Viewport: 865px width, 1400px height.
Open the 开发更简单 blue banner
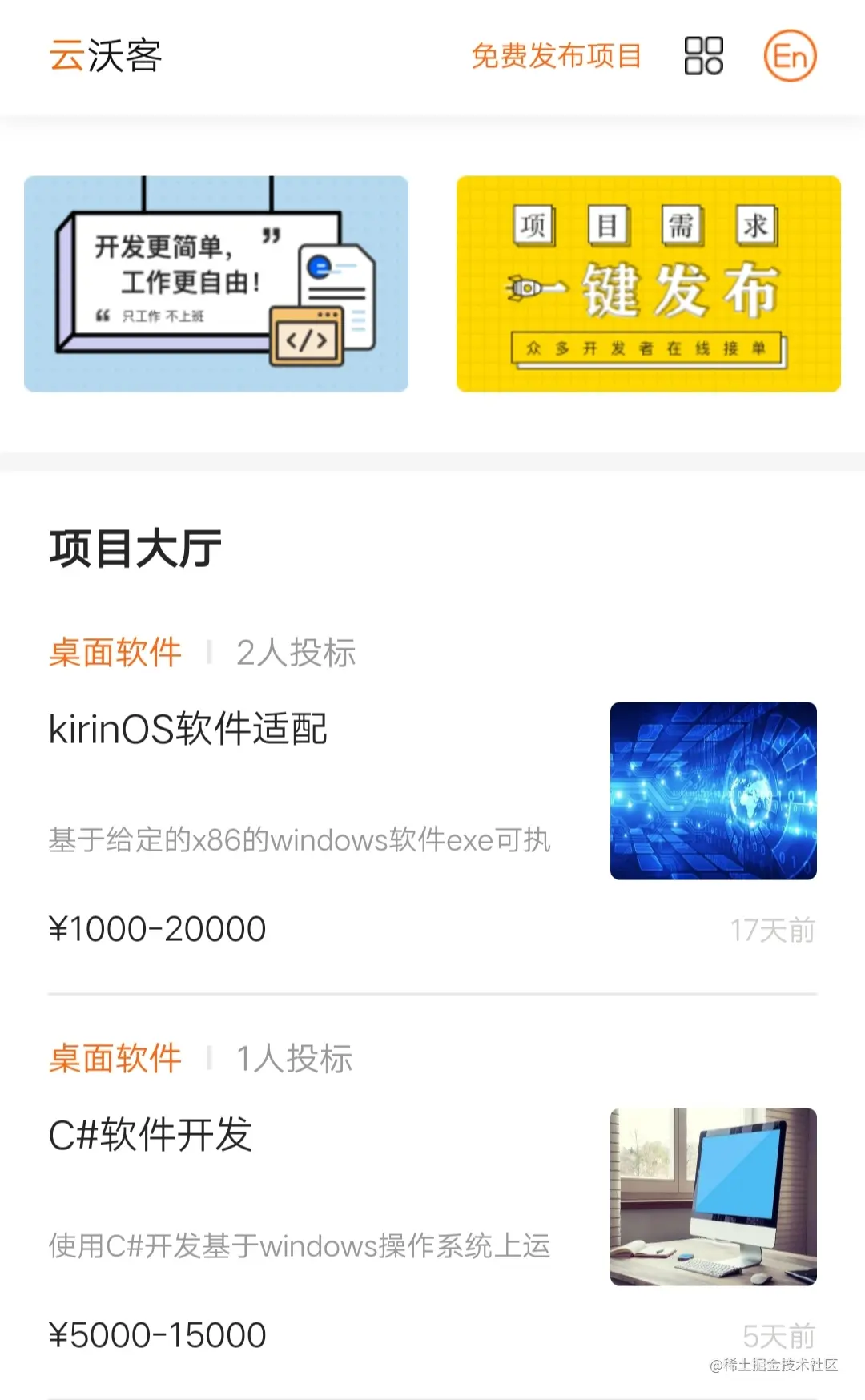tap(216, 284)
